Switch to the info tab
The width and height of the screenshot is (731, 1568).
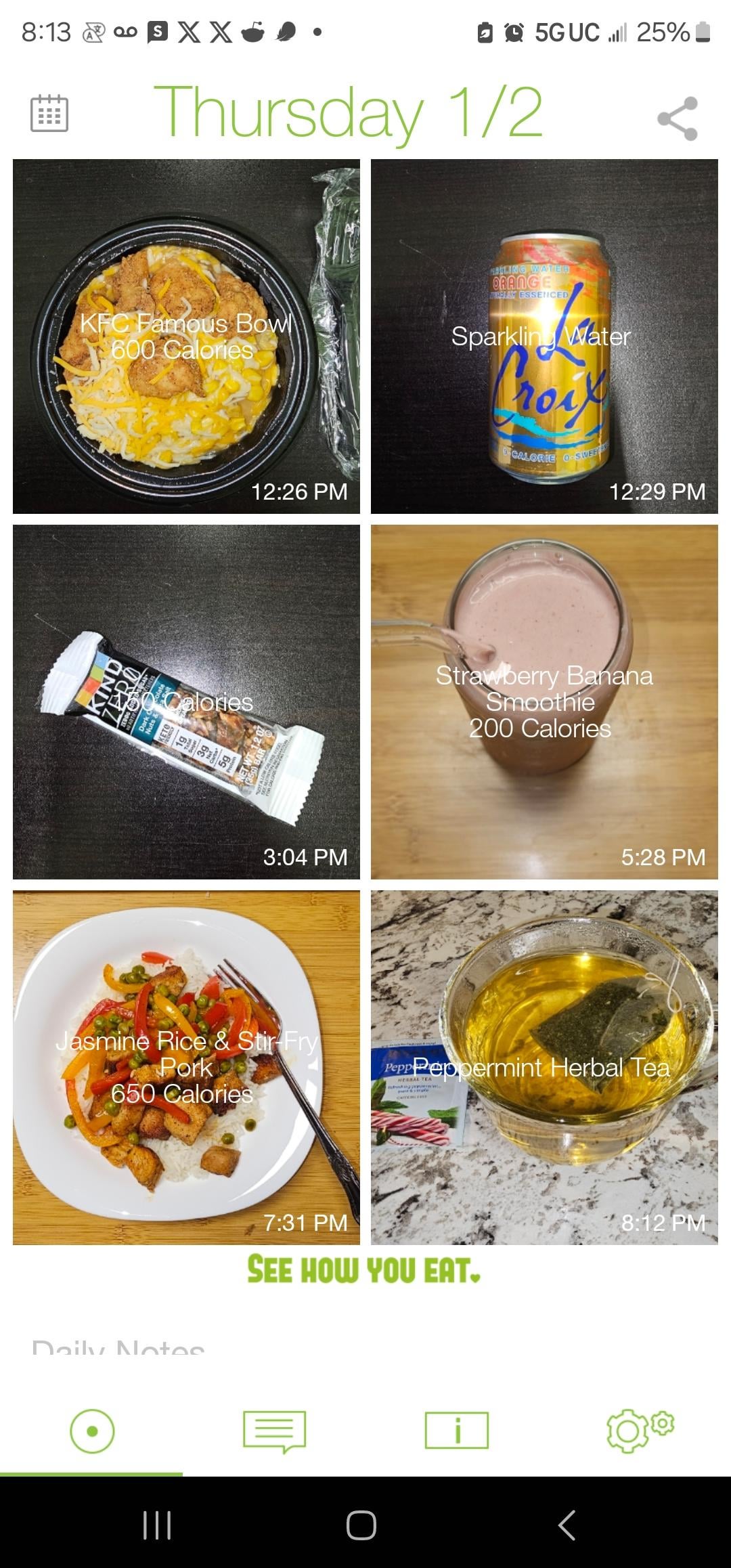[457, 1430]
